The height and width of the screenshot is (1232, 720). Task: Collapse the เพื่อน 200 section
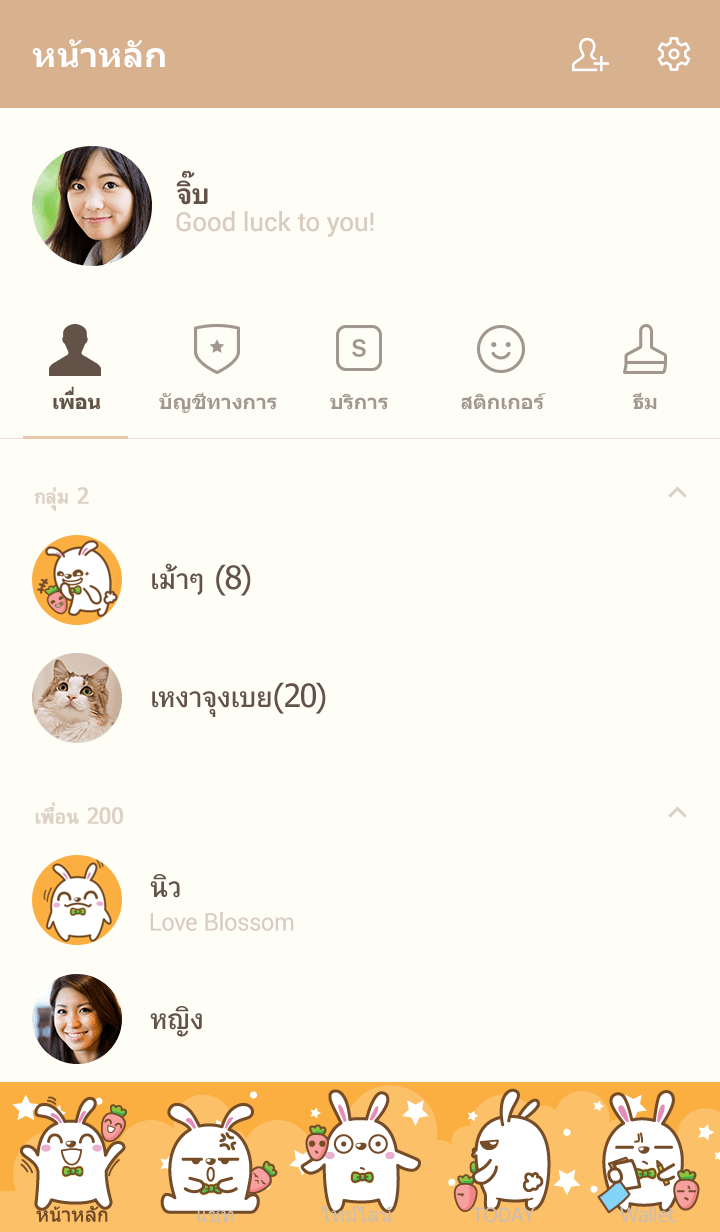677,812
